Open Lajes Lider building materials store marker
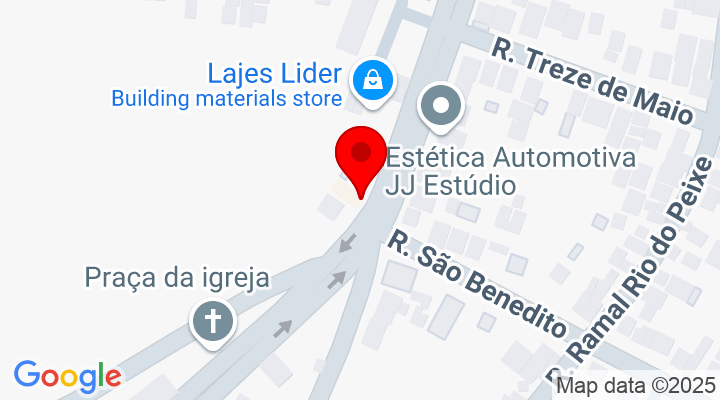 pyautogui.click(x=372, y=77)
